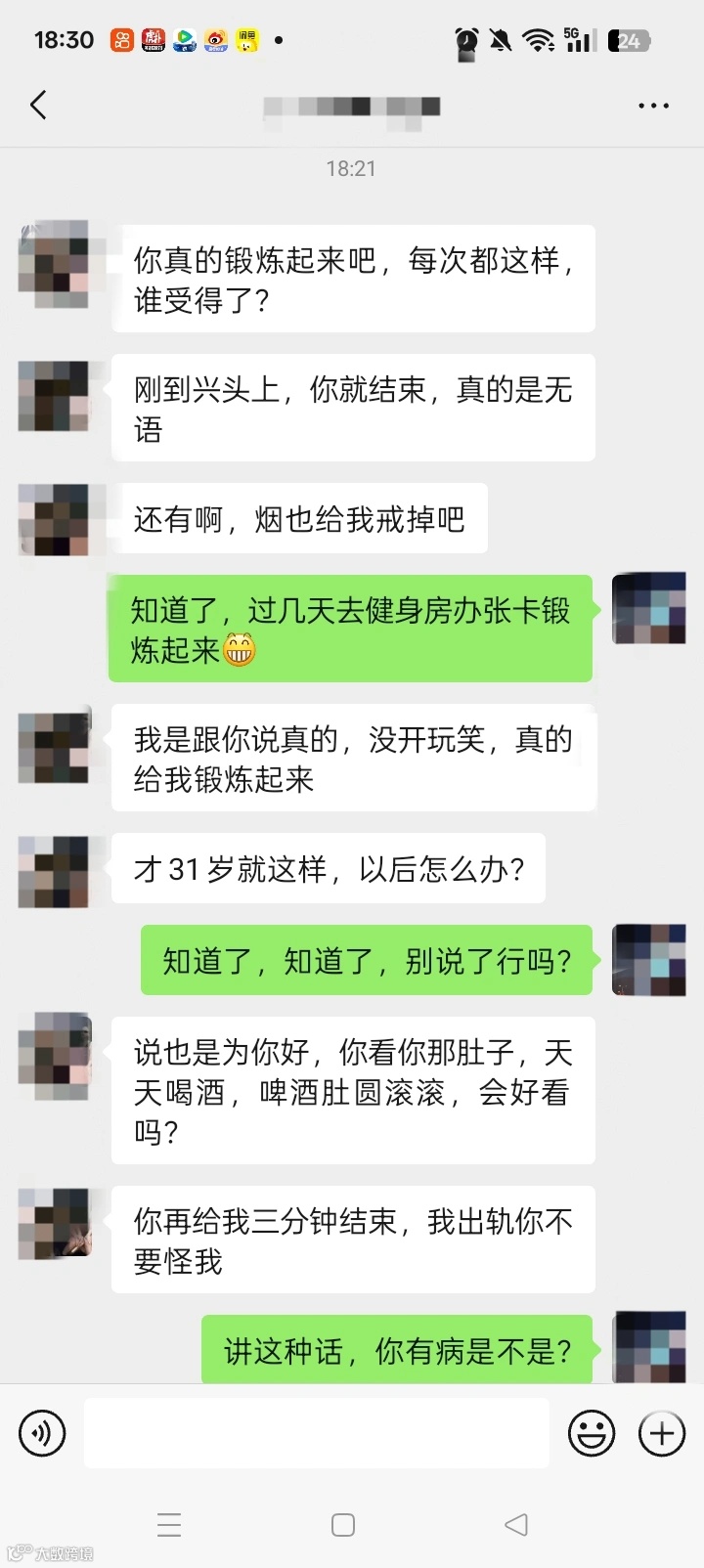This screenshot has height=1568, width=704.
Task: Open attachment menu with the plus icon
Action: coord(661,1432)
